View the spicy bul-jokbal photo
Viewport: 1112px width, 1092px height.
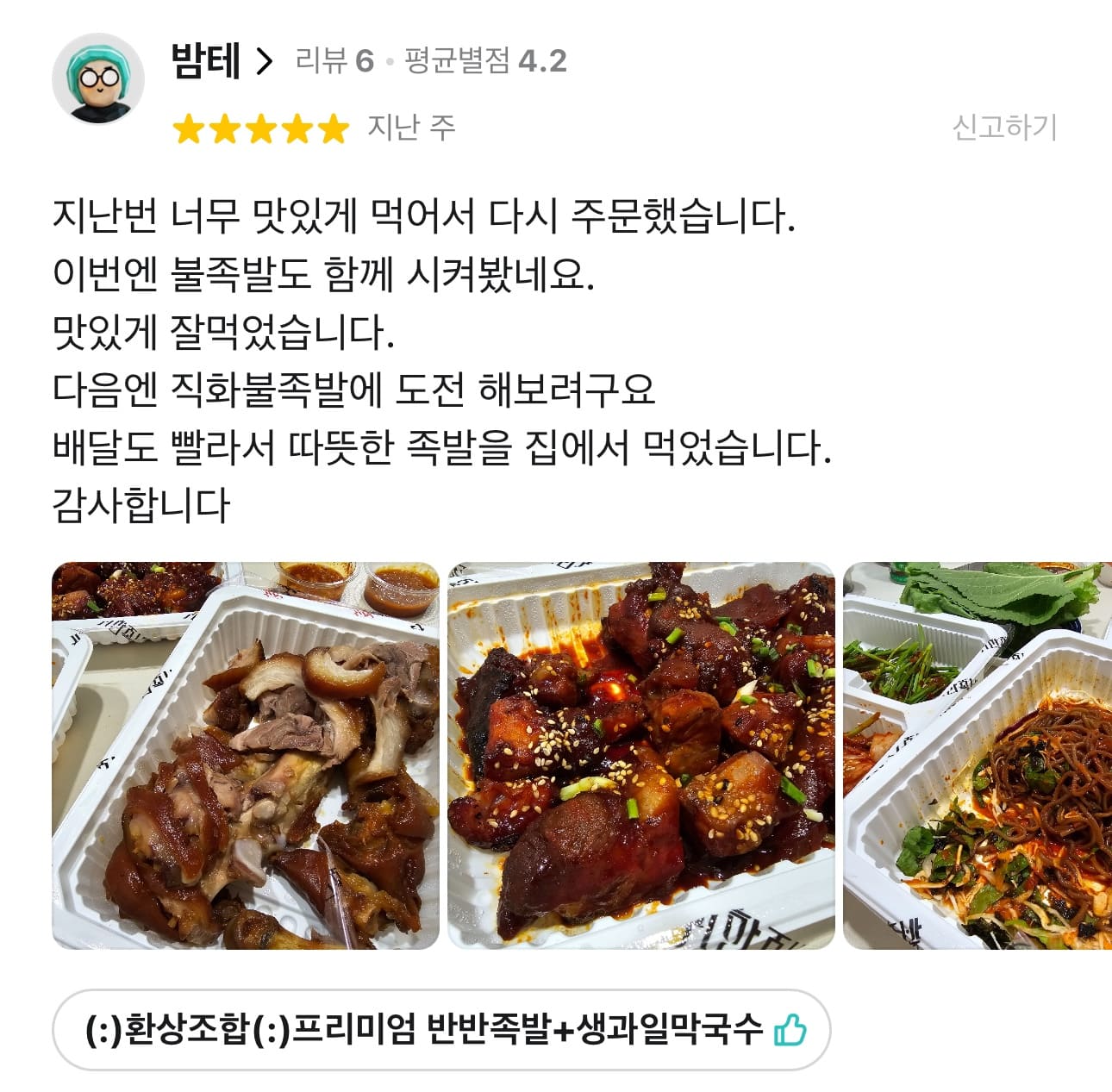tap(640, 756)
